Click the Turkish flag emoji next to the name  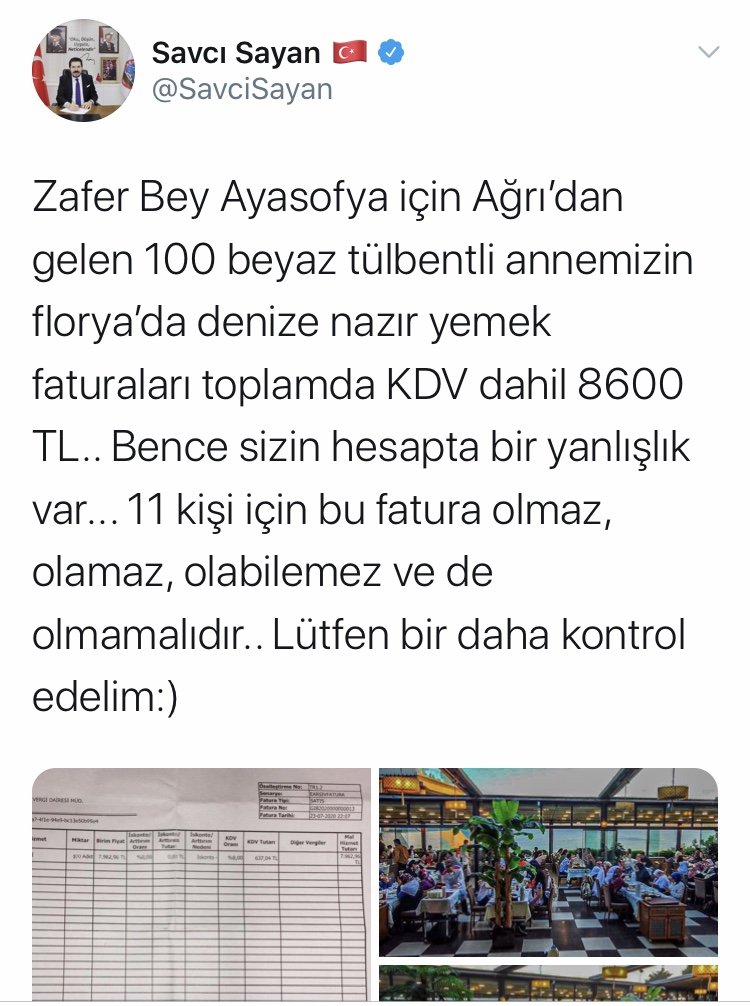pos(349,50)
